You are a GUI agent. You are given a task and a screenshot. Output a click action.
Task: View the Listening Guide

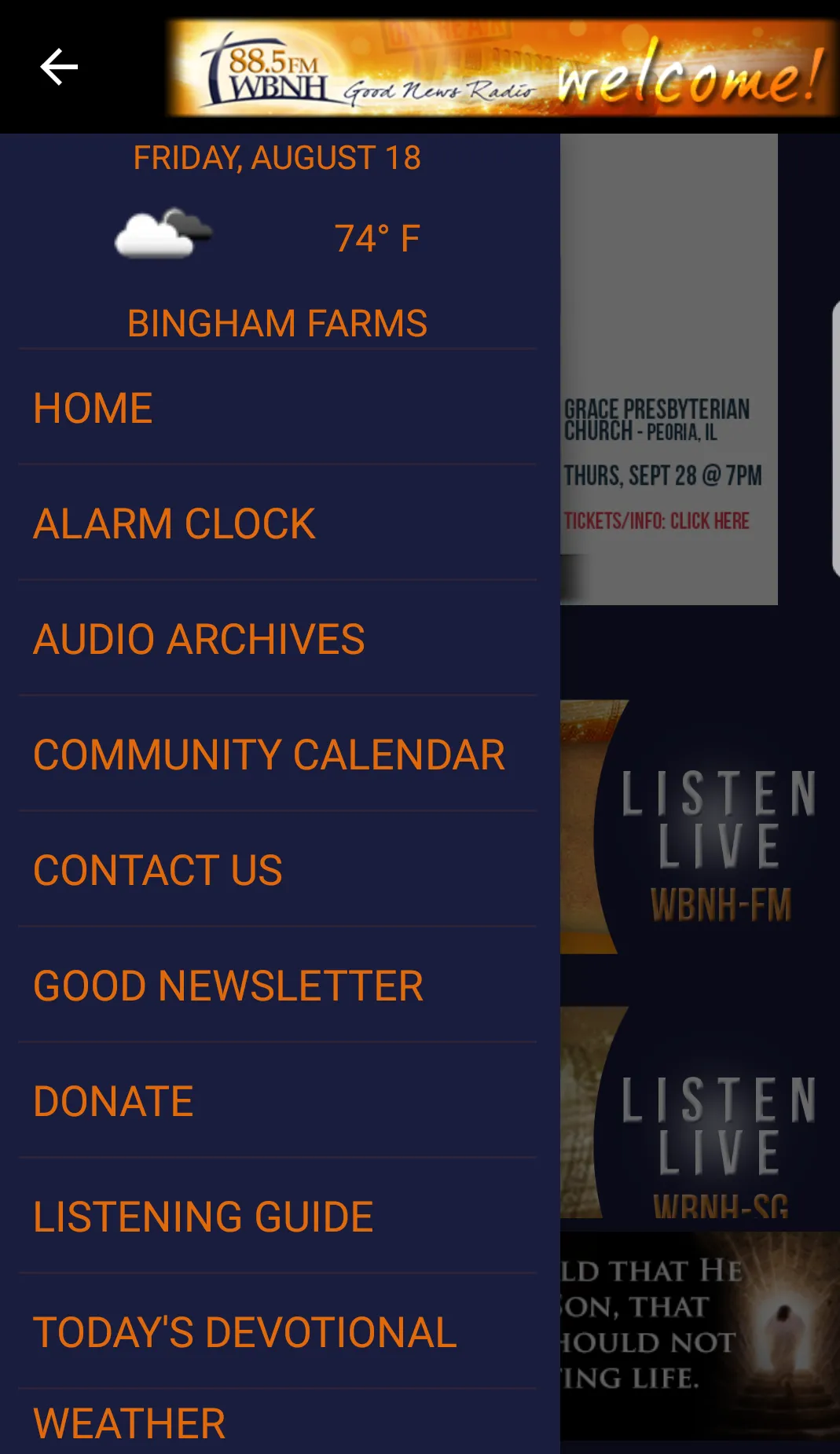(203, 1217)
